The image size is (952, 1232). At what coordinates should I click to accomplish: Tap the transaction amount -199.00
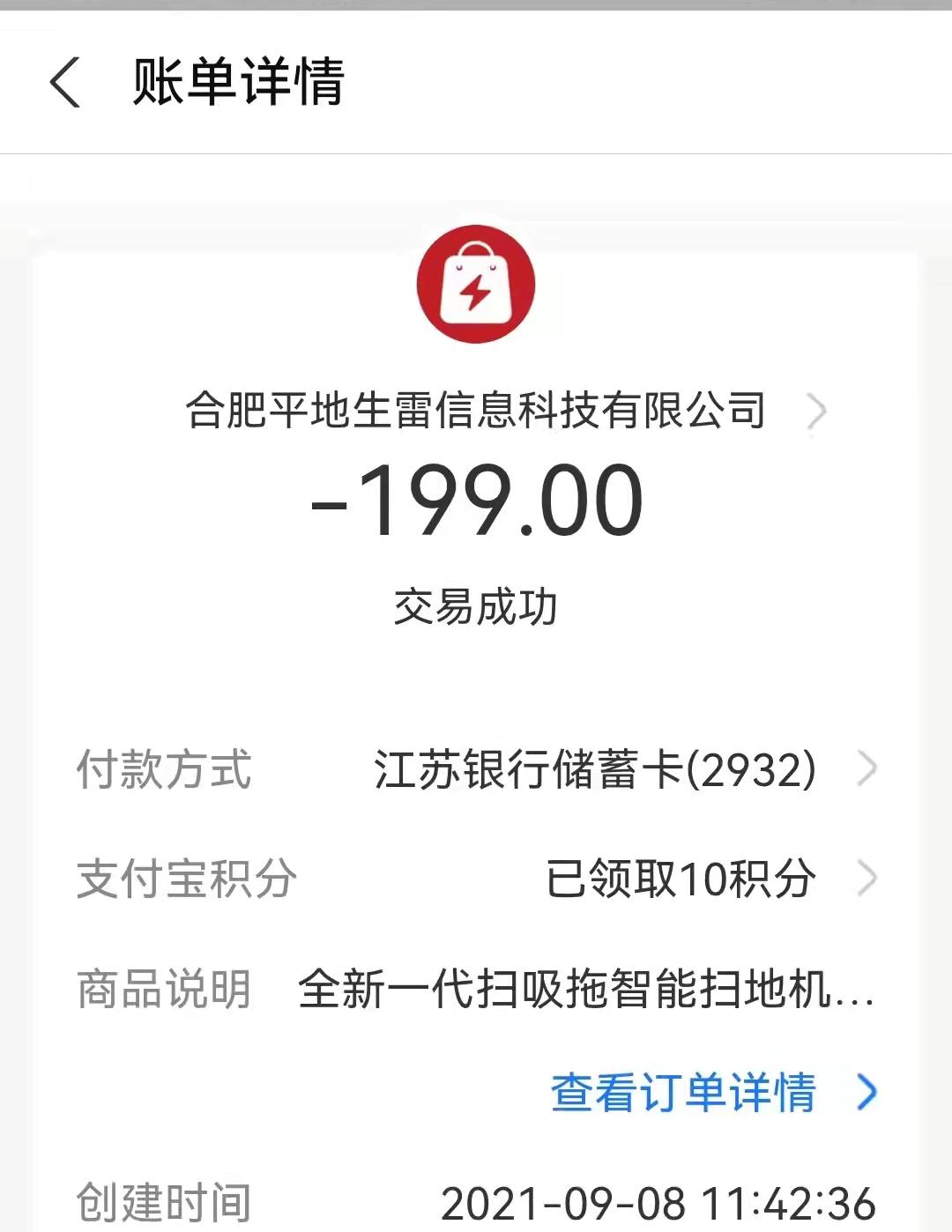pos(476,502)
